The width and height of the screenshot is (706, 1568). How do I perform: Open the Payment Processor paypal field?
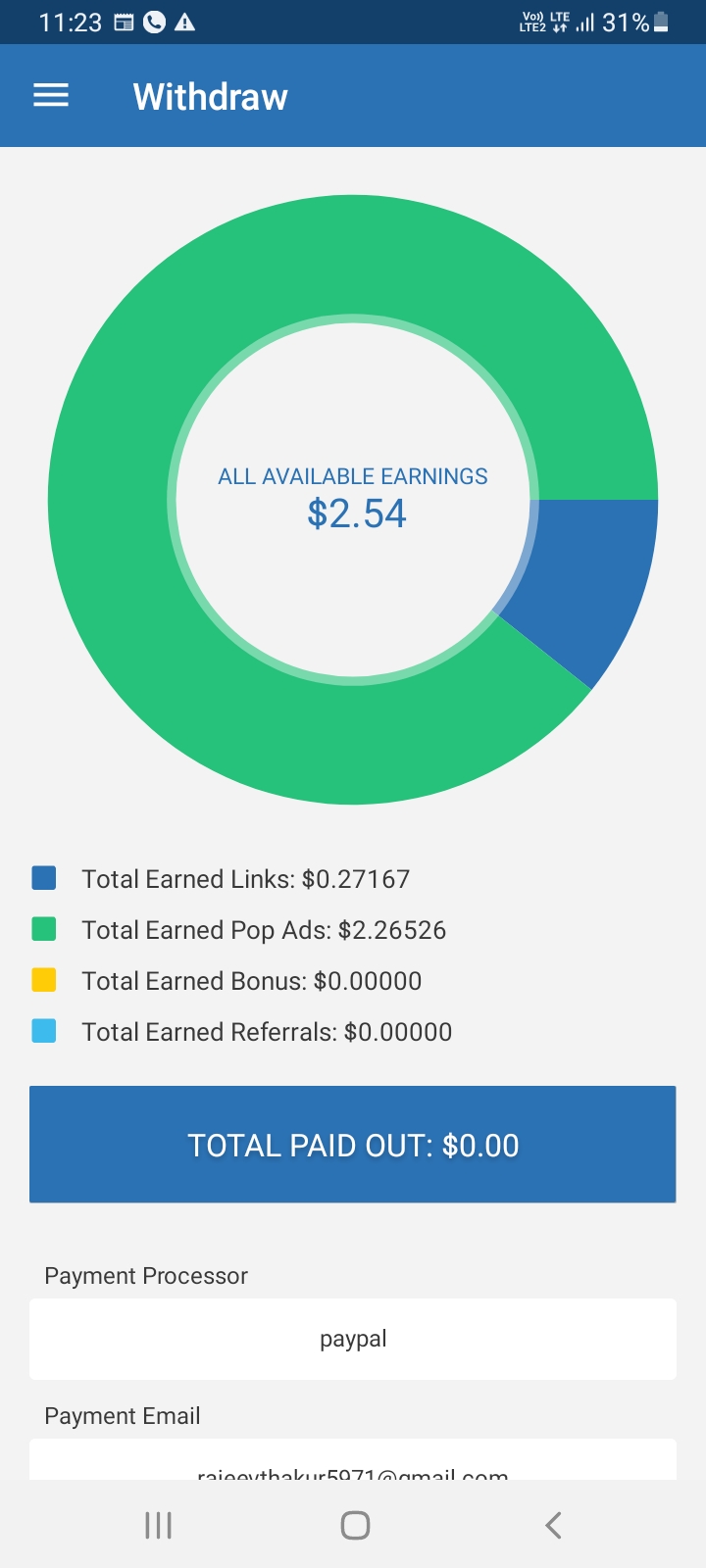(x=353, y=1339)
